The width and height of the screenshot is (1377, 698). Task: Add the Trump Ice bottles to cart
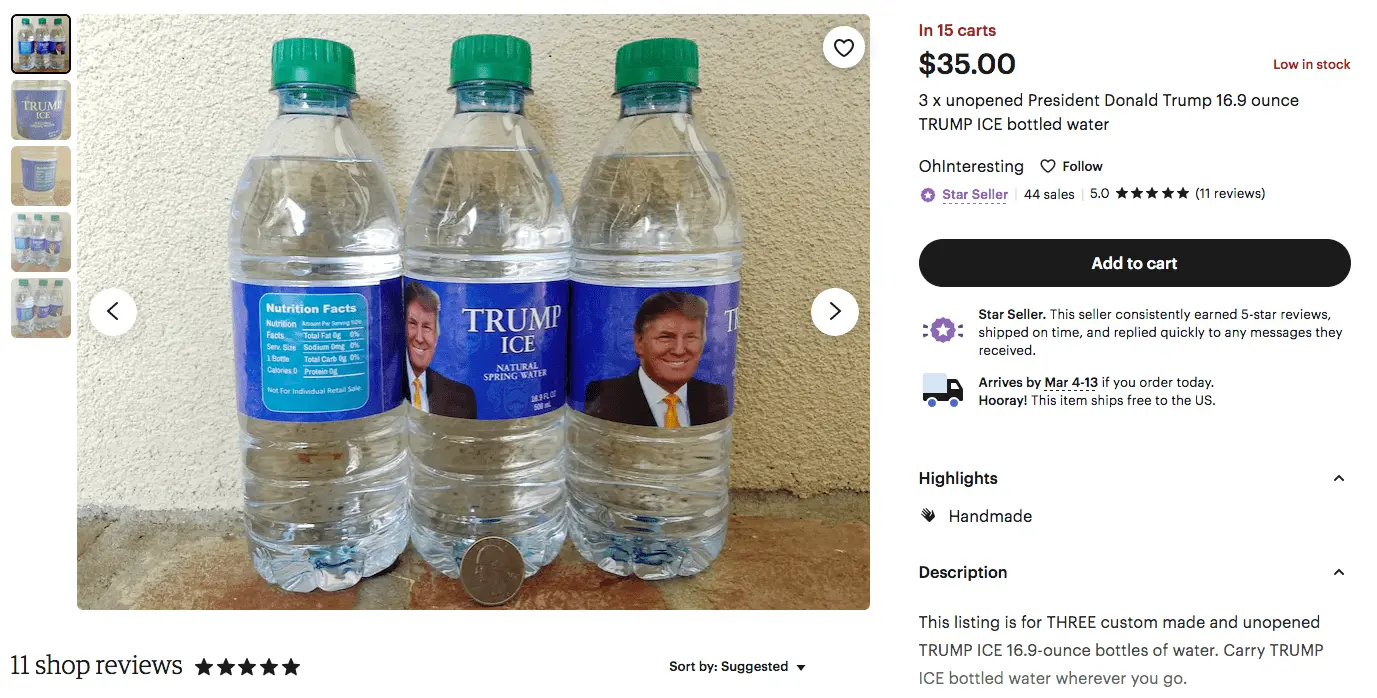tap(1134, 263)
